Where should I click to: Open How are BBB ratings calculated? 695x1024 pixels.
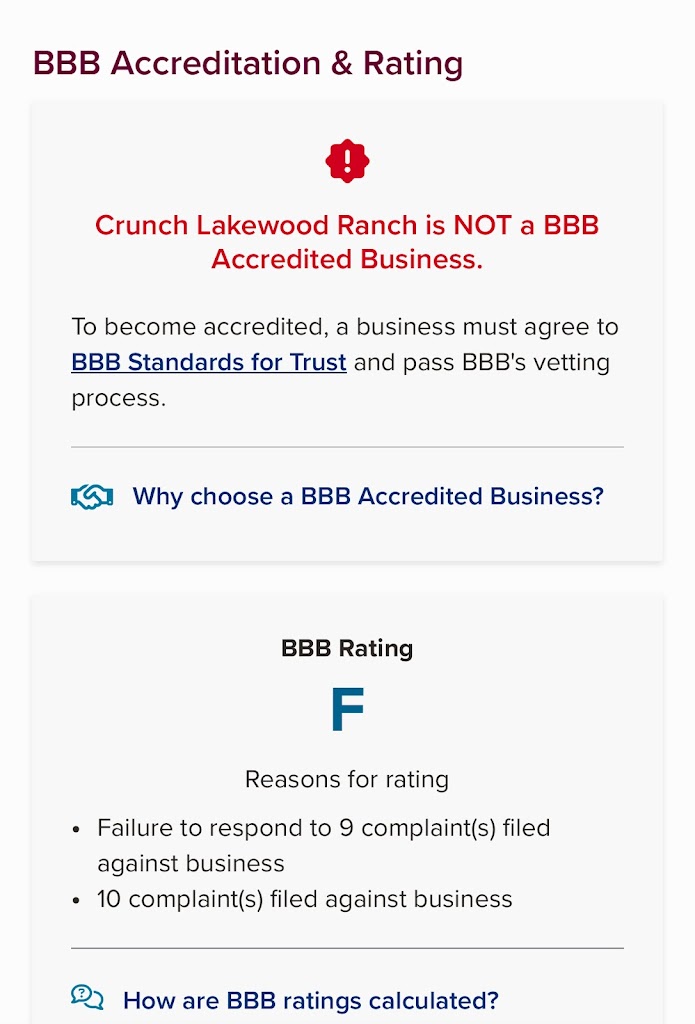pyautogui.click(x=310, y=1000)
